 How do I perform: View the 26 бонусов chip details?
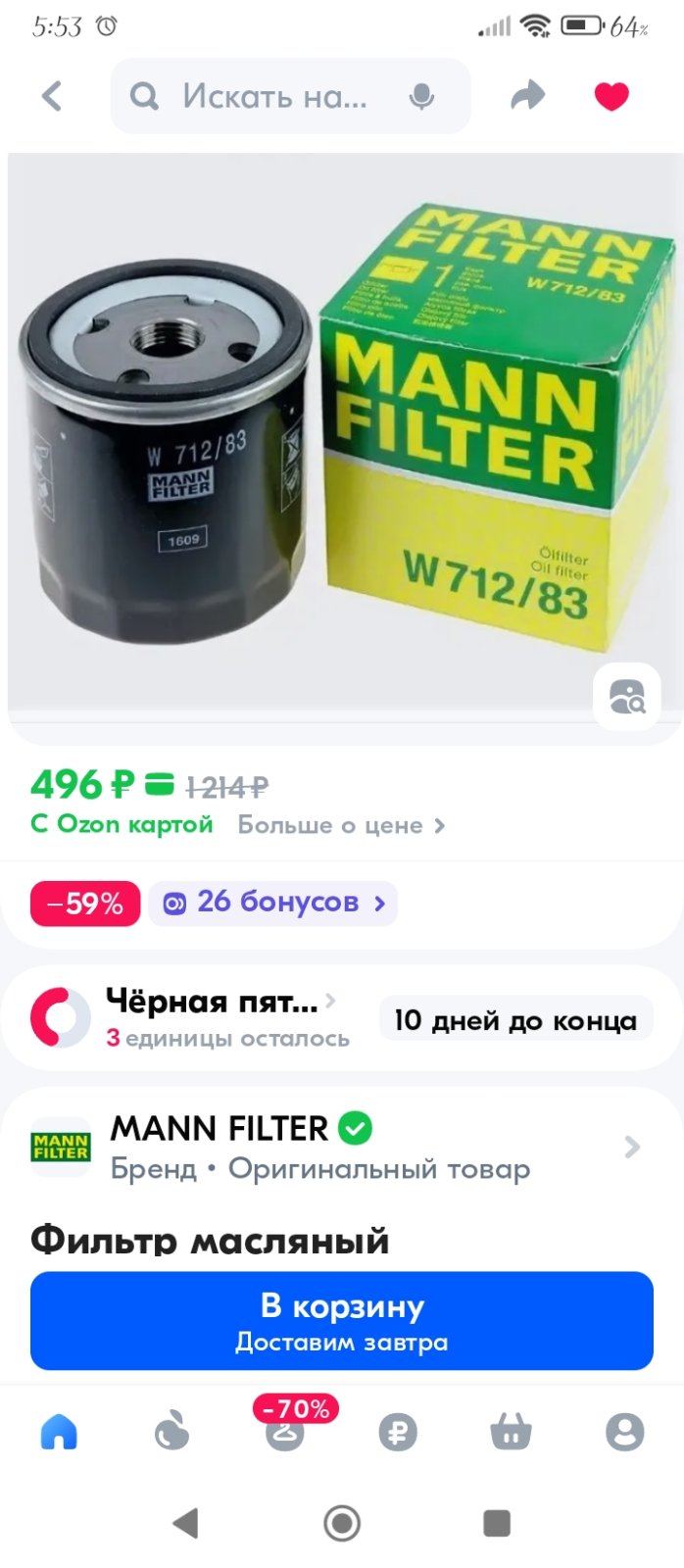pos(273,903)
